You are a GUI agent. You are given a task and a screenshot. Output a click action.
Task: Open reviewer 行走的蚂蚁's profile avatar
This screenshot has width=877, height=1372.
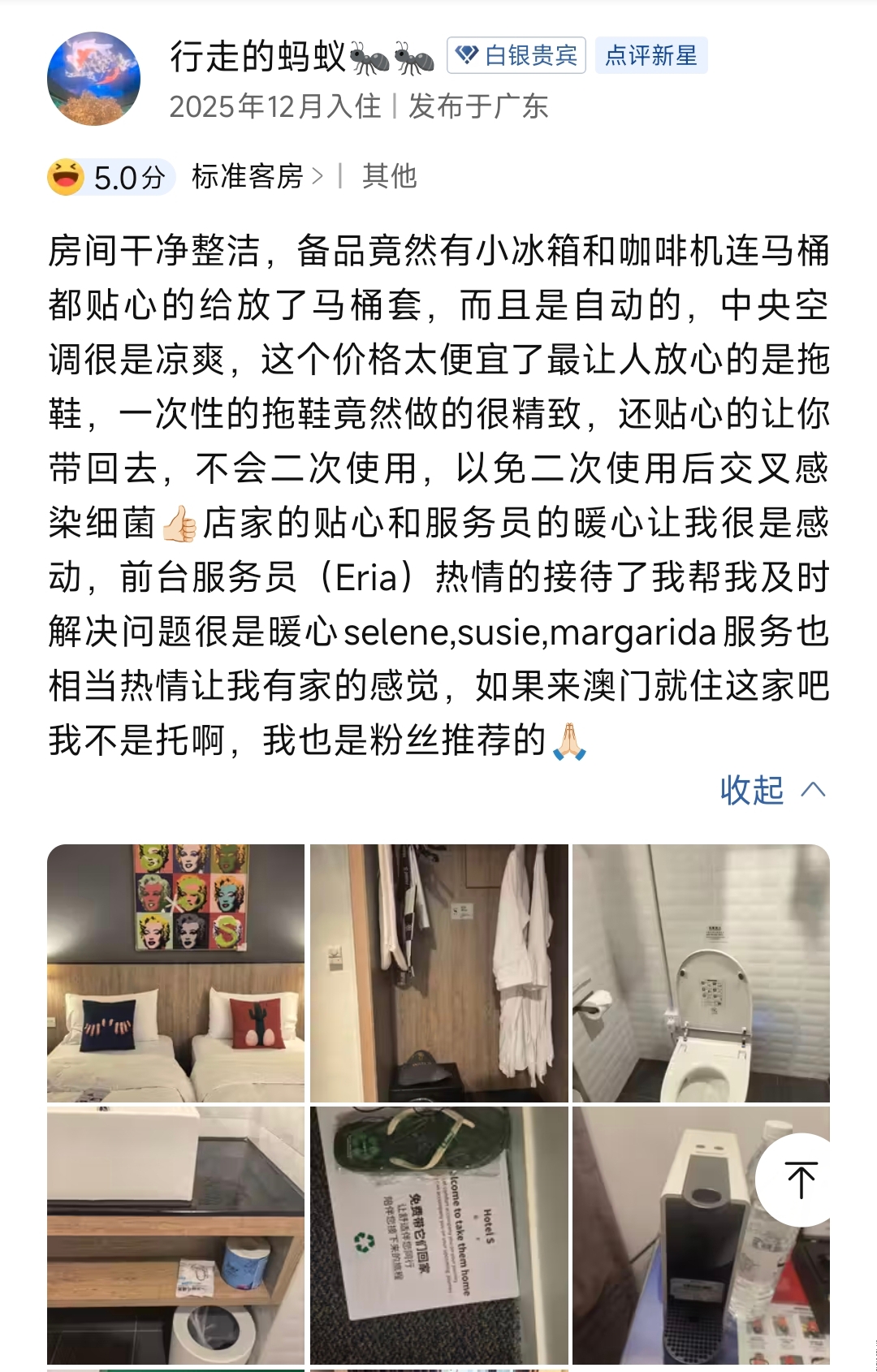[94, 79]
